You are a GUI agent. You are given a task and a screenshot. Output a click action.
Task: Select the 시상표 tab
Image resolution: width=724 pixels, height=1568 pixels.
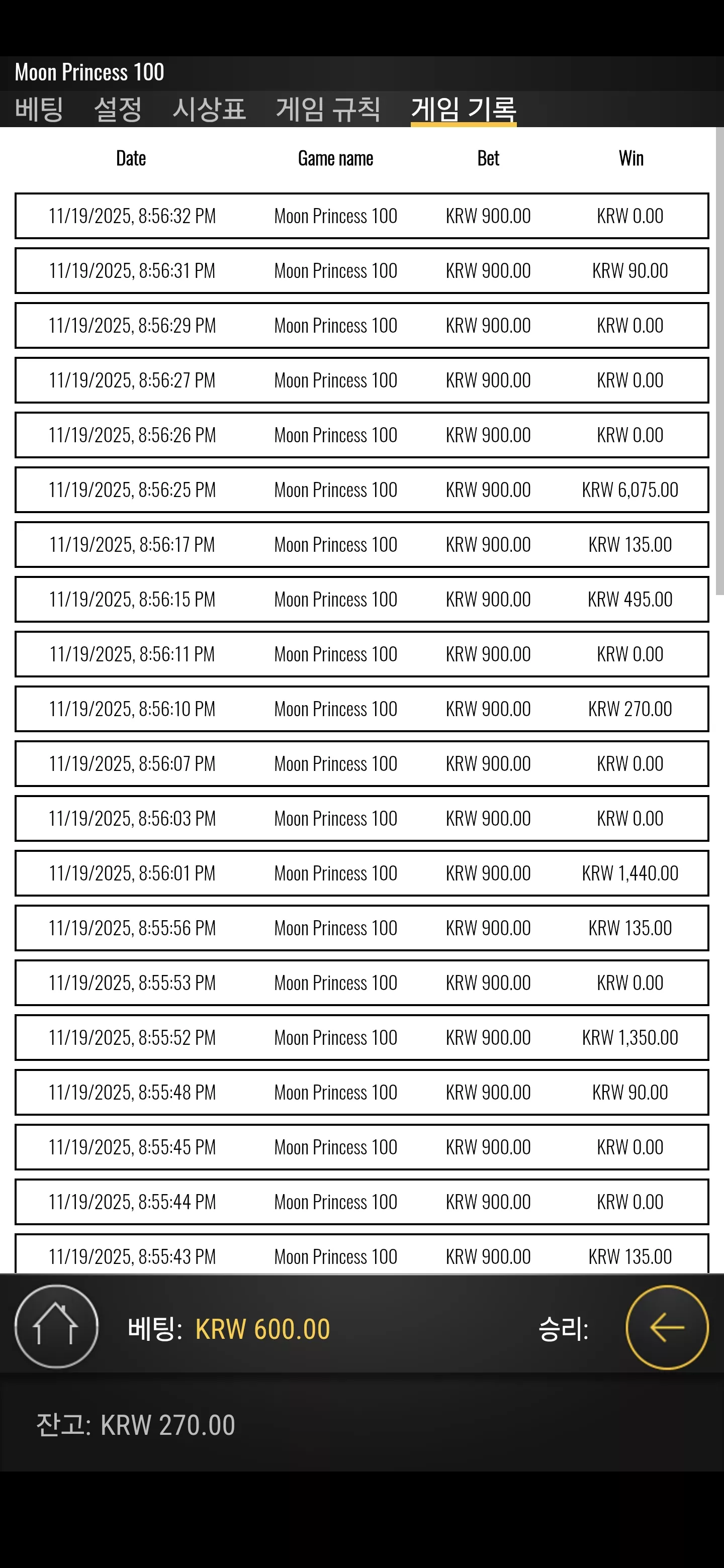209,110
